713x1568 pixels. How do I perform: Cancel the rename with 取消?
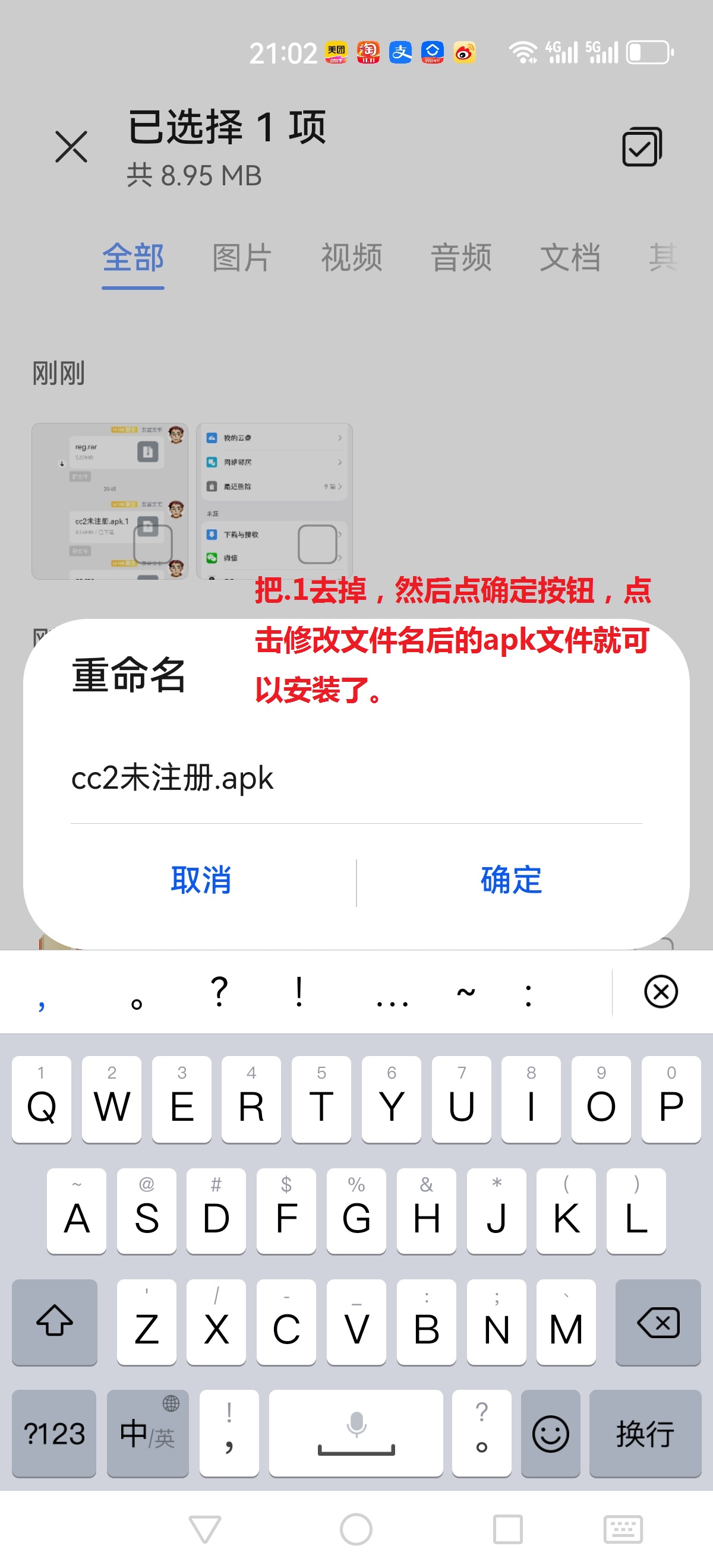coord(201,880)
